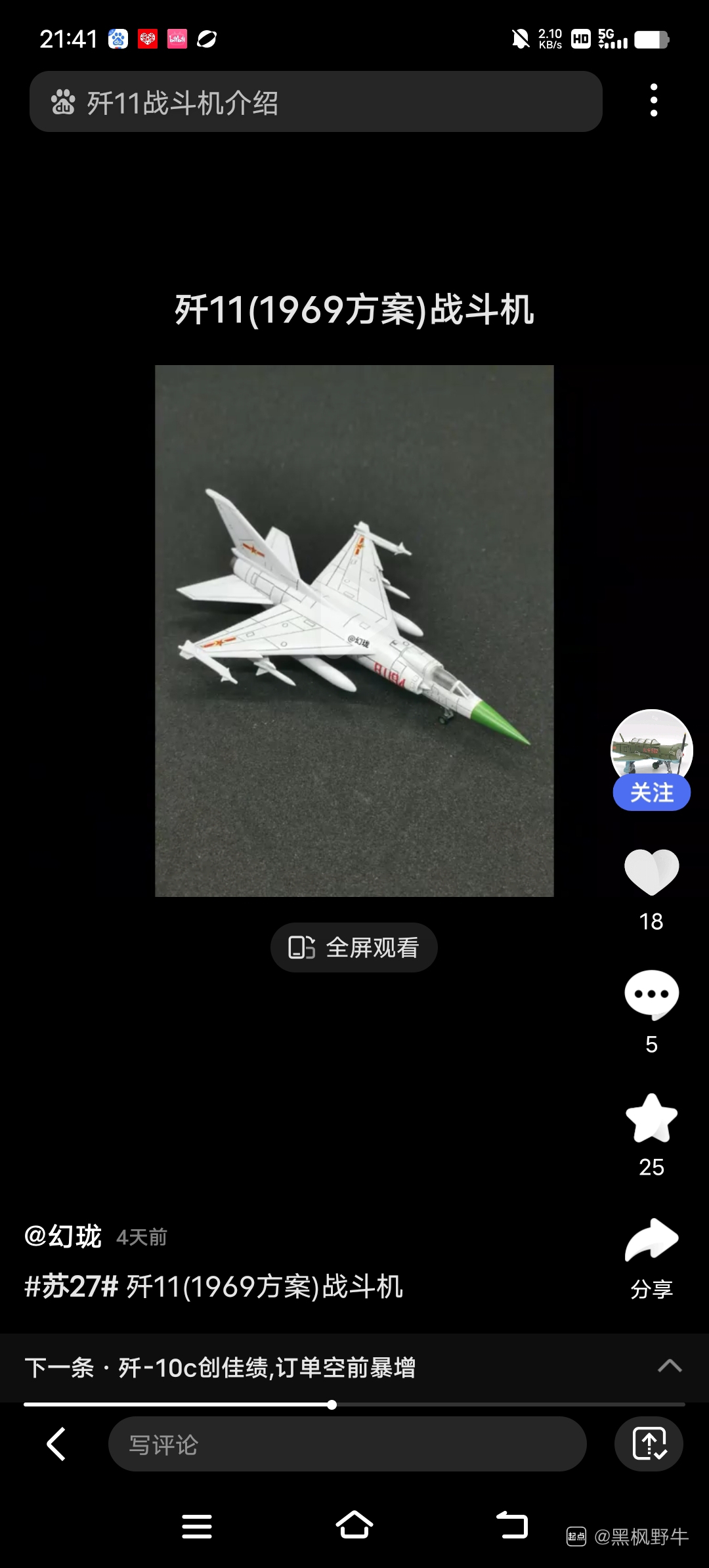Write a comment in 写评论 field

click(347, 1444)
